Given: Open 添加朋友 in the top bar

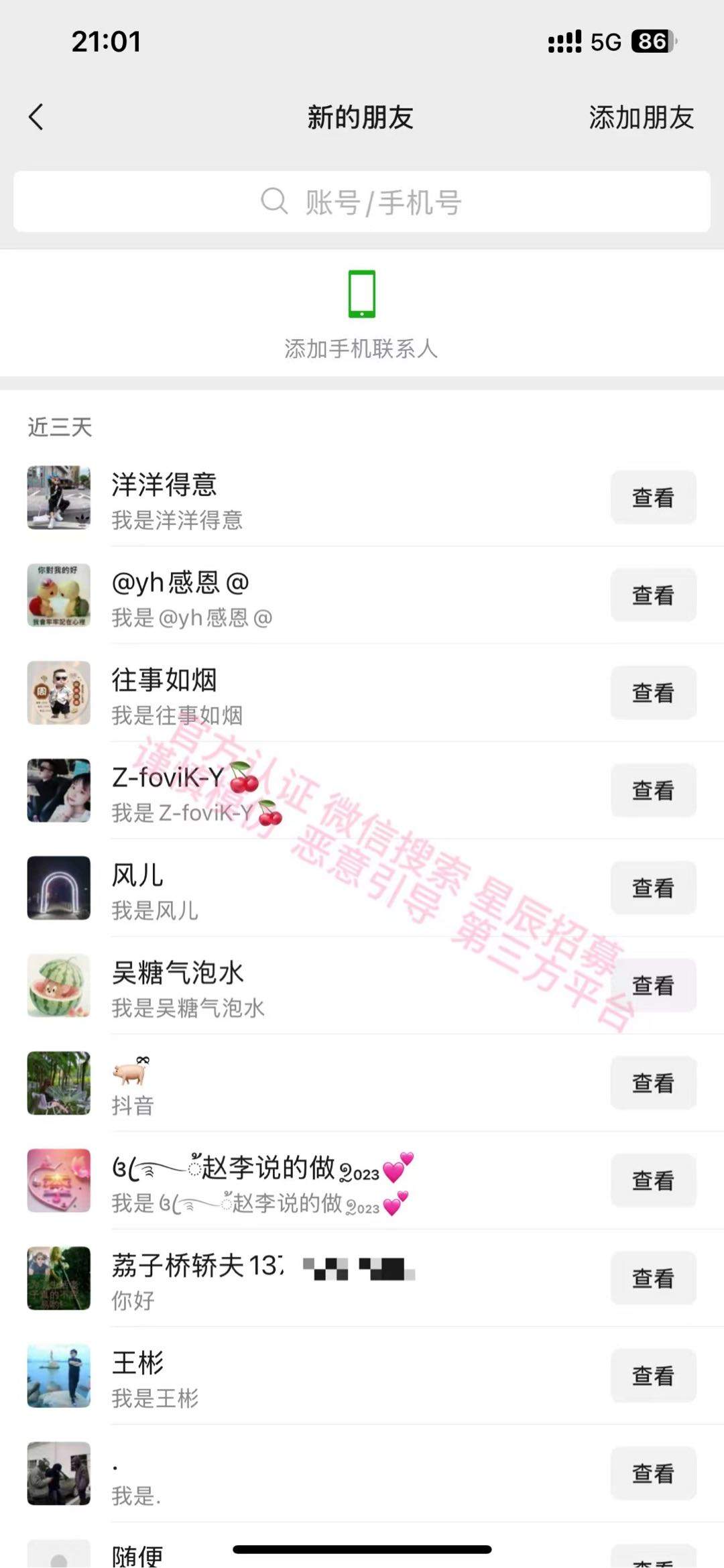Looking at the screenshot, I should (641, 117).
